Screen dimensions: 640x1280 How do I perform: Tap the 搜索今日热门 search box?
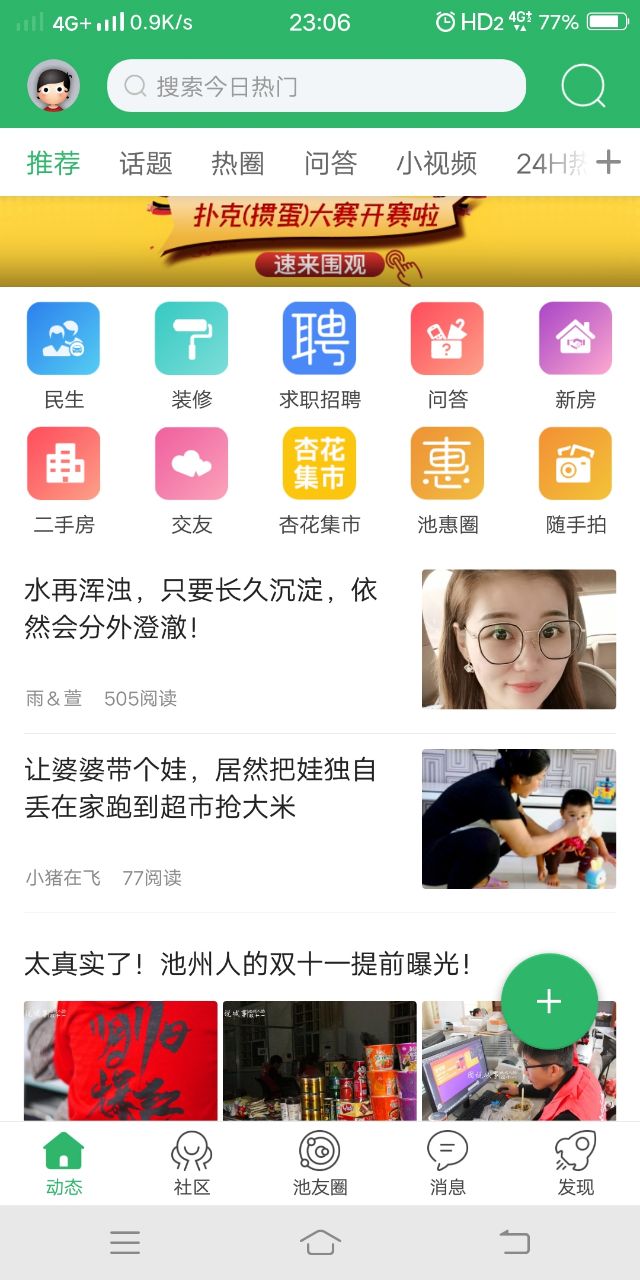(x=316, y=86)
